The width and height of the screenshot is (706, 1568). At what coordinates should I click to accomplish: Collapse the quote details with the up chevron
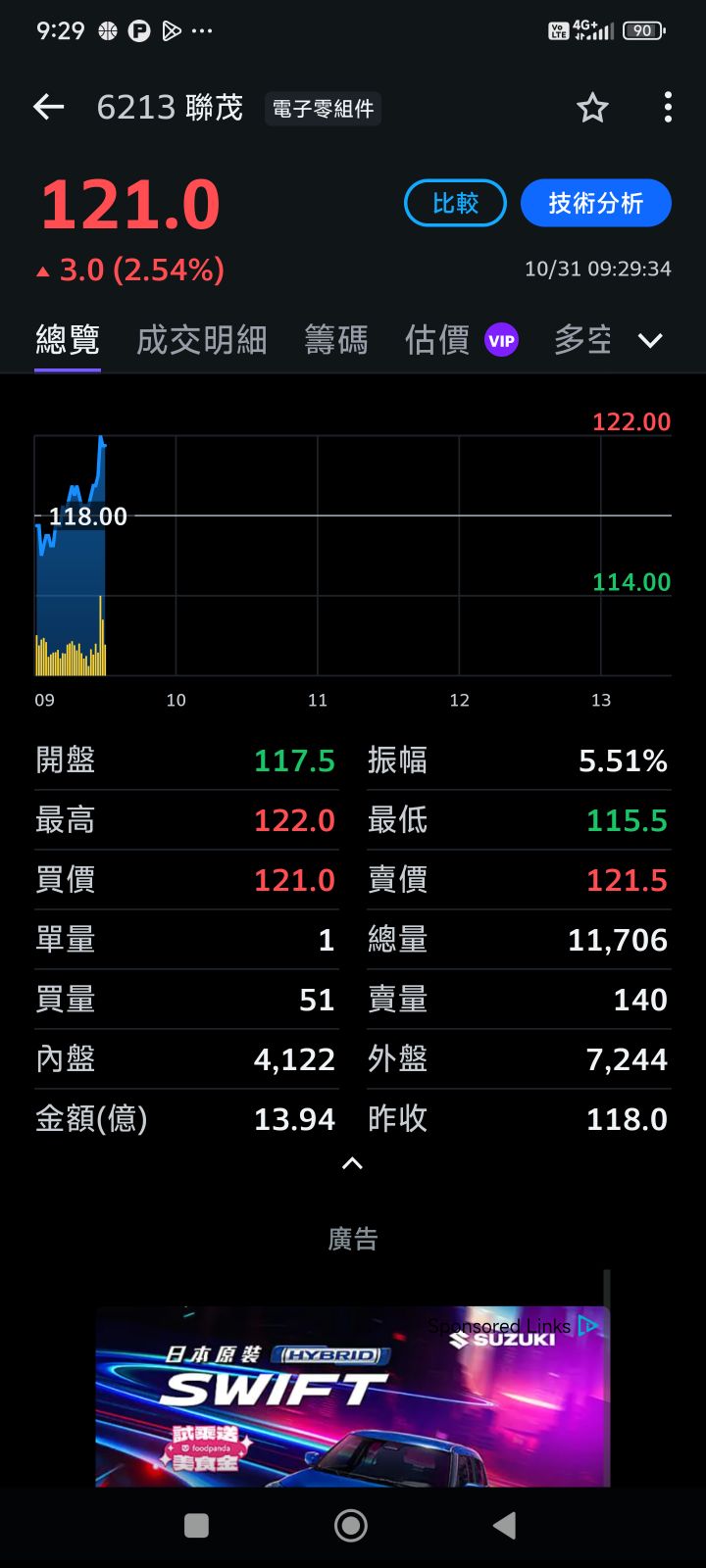tap(352, 1163)
